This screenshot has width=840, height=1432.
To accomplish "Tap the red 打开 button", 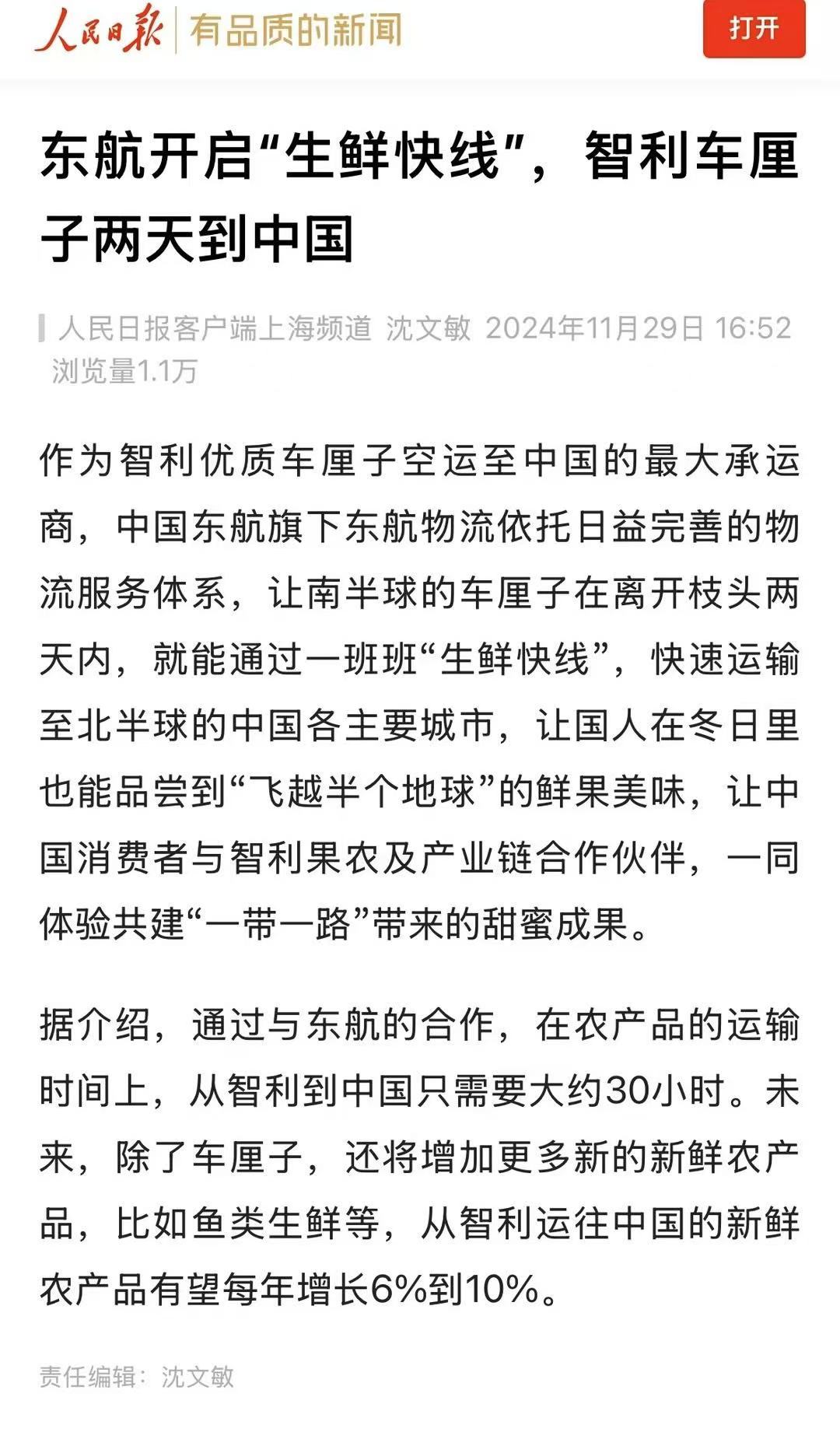I will pos(754,29).
